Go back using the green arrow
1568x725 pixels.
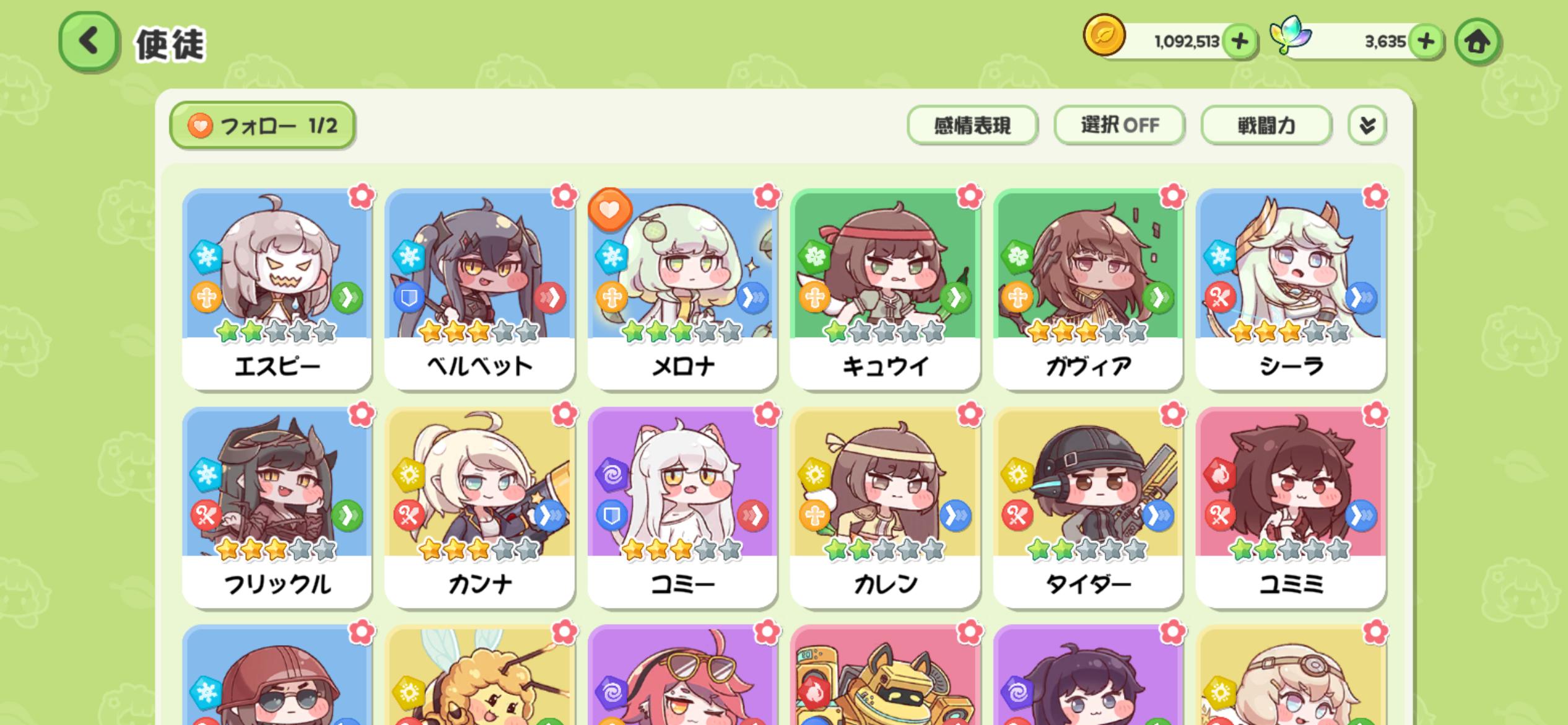(x=89, y=42)
